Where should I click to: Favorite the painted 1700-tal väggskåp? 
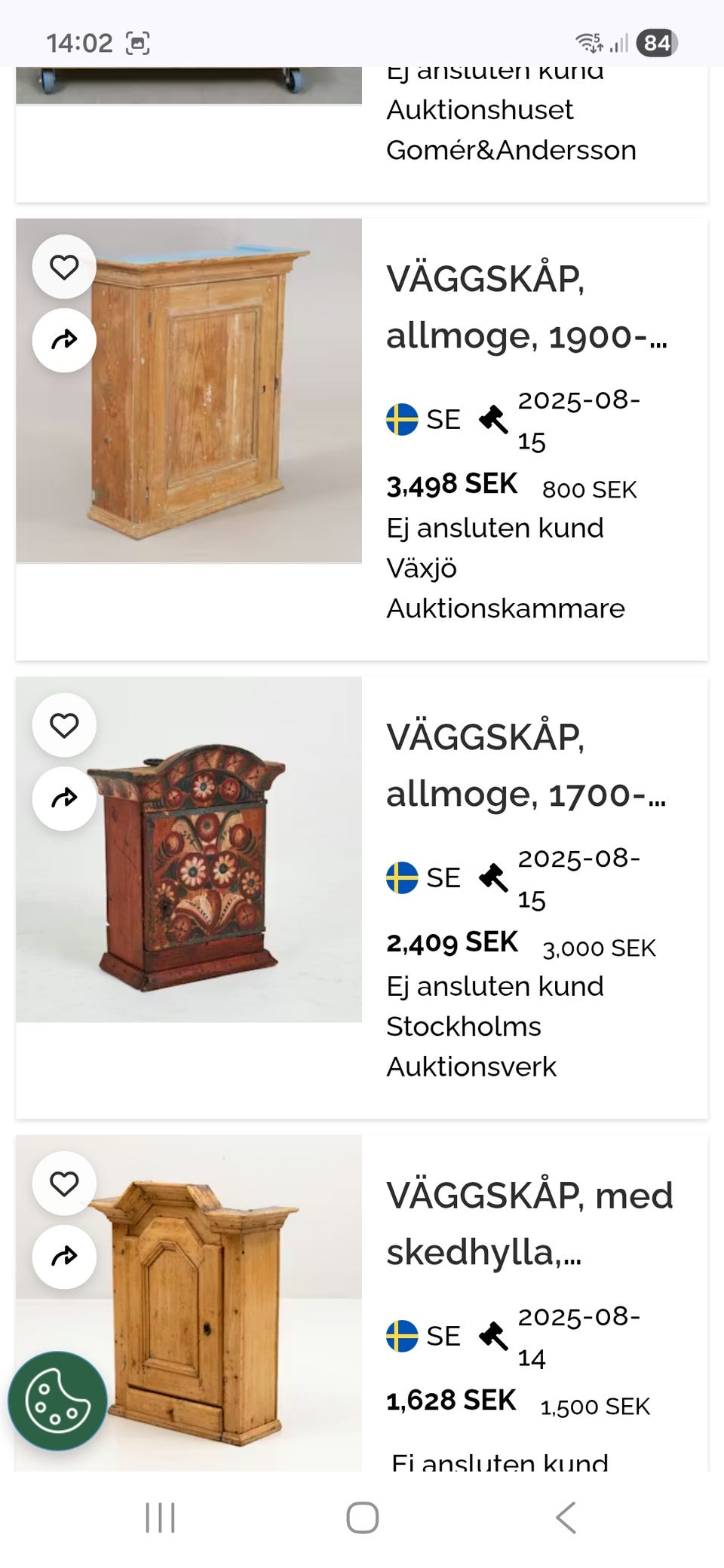pyautogui.click(x=64, y=724)
